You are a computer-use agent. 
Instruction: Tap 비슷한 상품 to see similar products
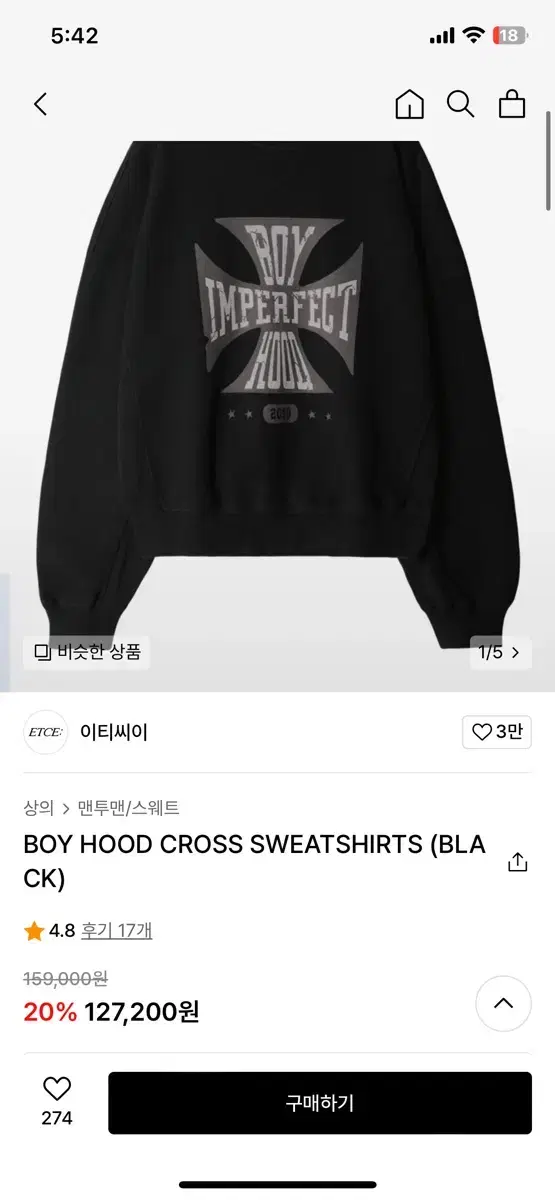(87, 653)
